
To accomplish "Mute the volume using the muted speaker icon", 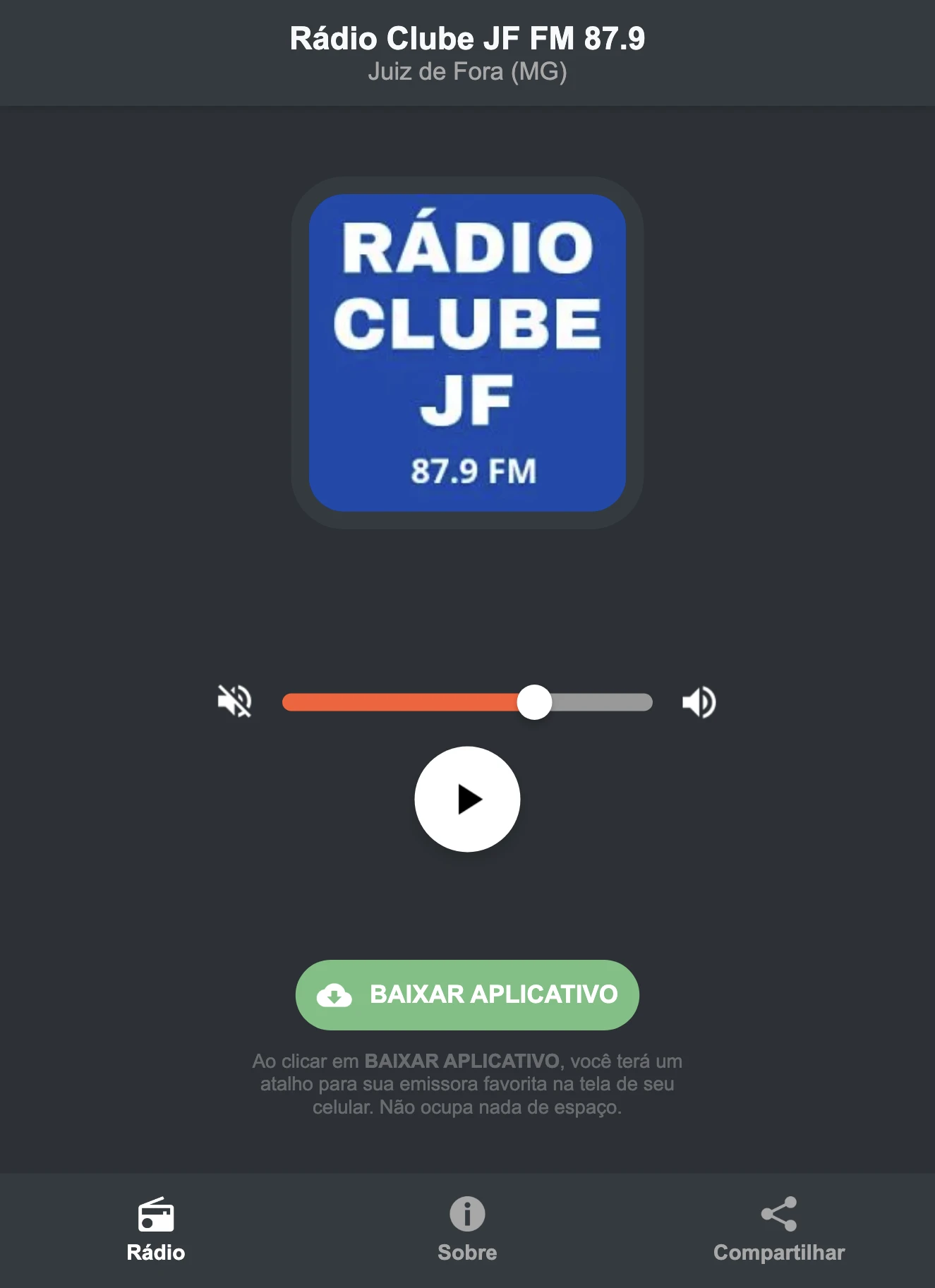I will point(235,701).
